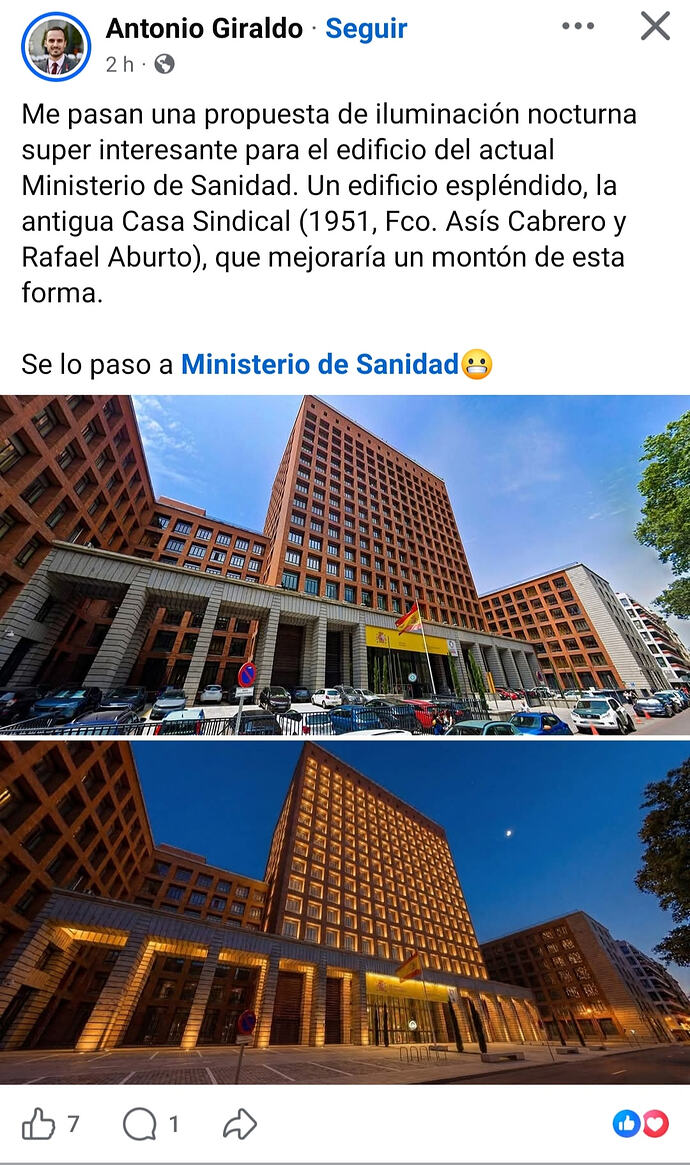Screen dimensions: 690x1165
Task: Open Antonio Giraldo's profile picture
Action: point(55,46)
